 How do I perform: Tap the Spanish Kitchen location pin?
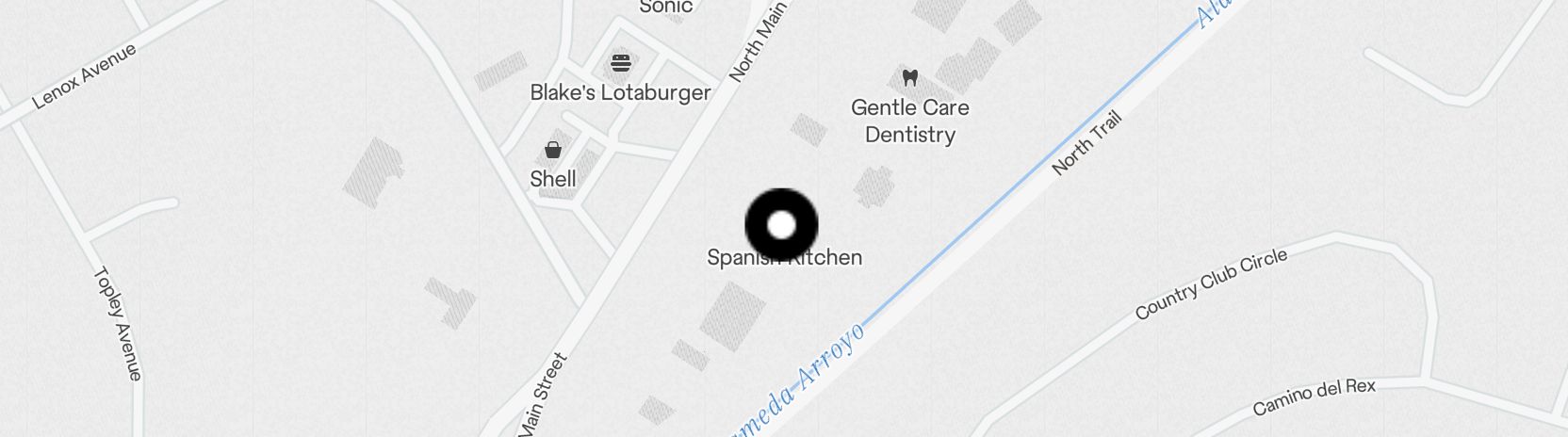[x=781, y=225]
